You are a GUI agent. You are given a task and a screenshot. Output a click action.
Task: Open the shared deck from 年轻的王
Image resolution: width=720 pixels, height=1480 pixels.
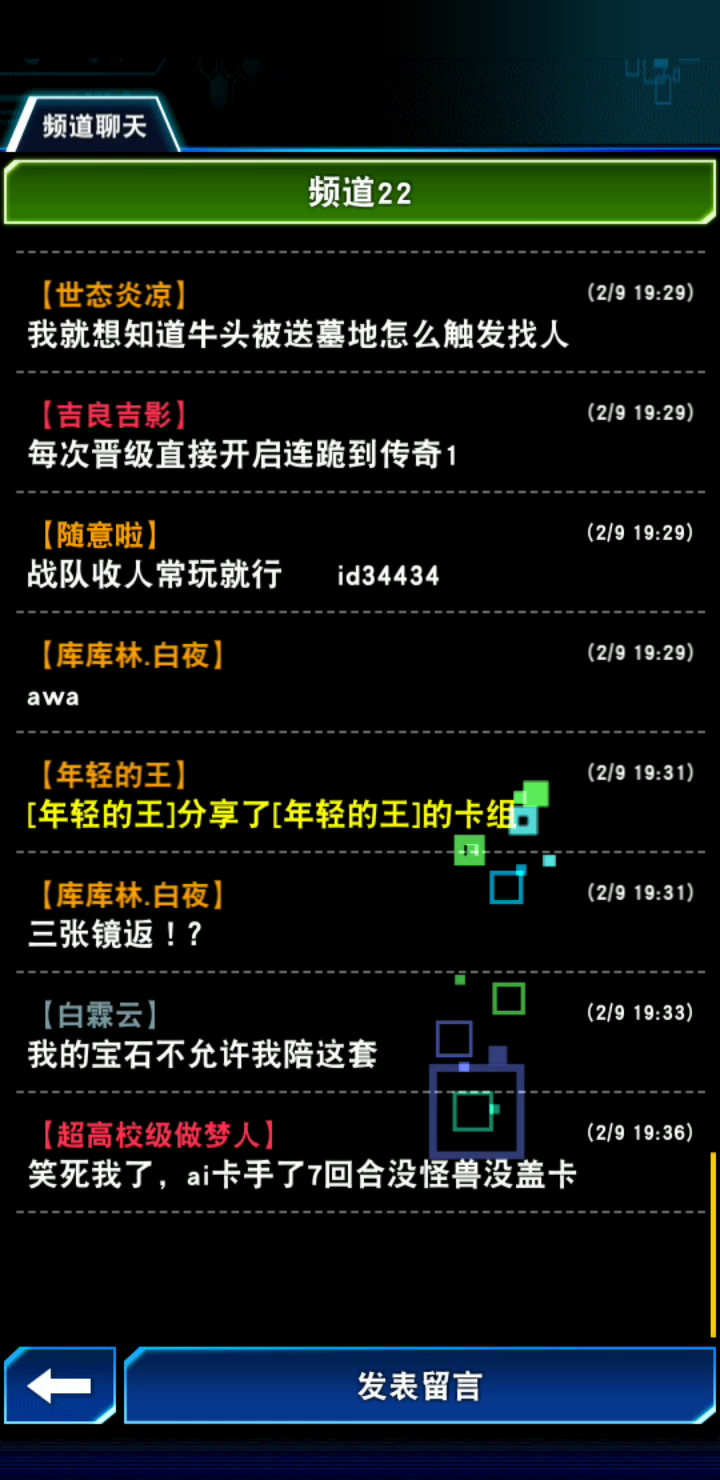(x=272, y=815)
